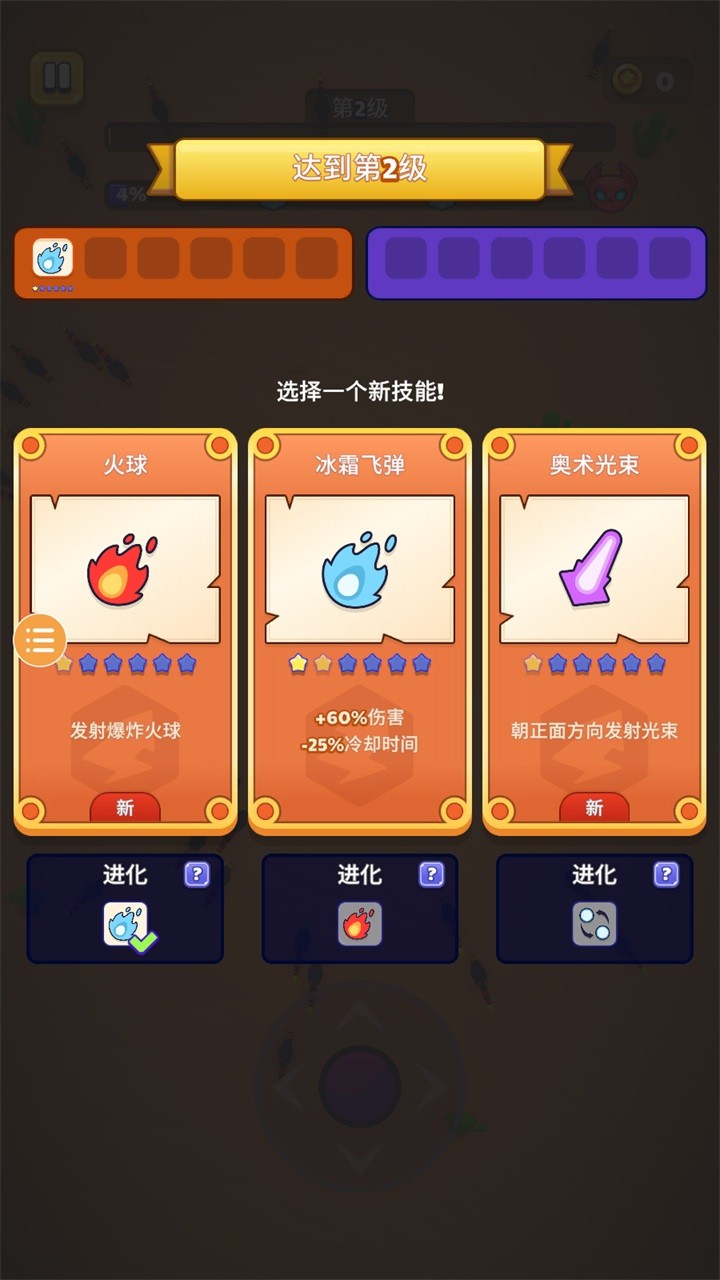Pause the game
The height and width of the screenshot is (1280, 720).
(58, 79)
